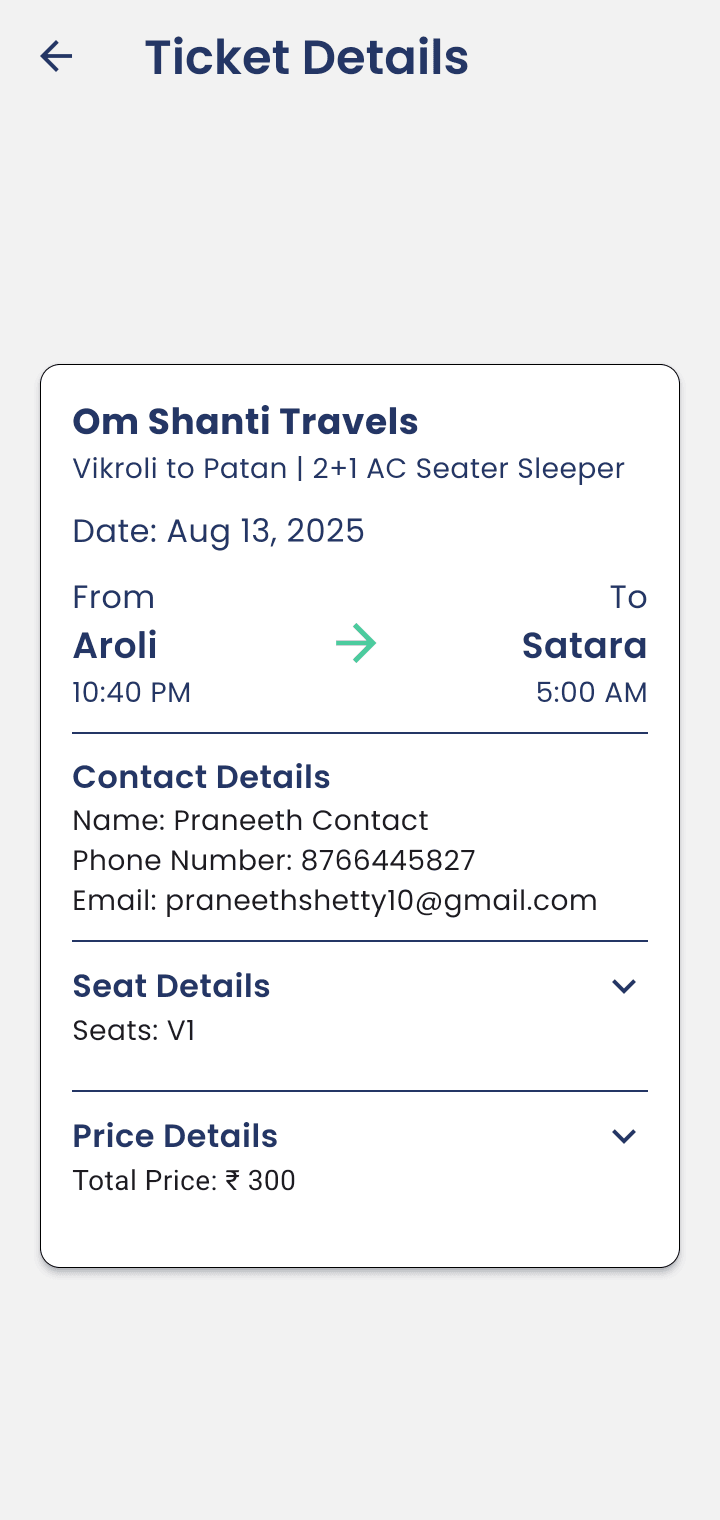Open the Om Shanti Travels operator name
The image size is (720, 1520).
[x=246, y=421]
